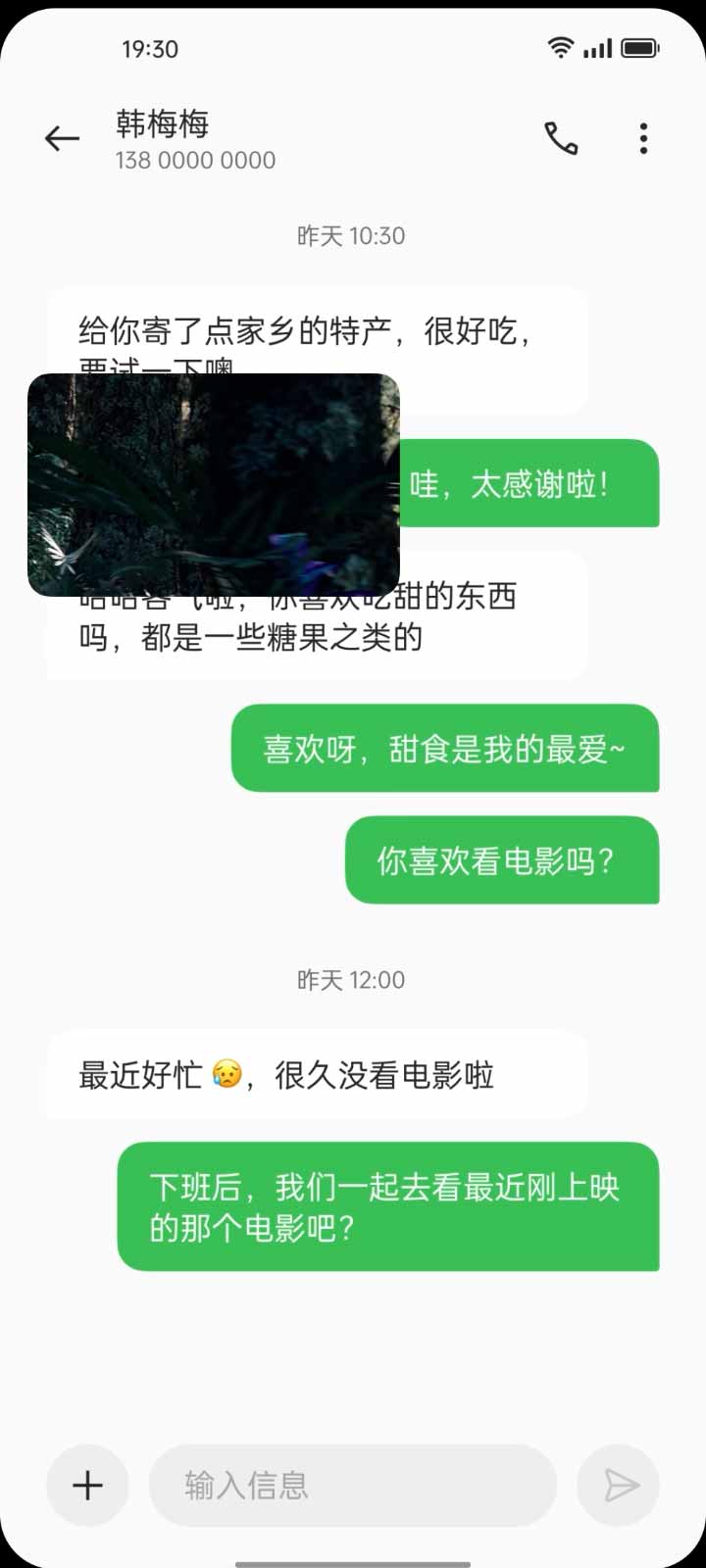Viewport: 706px width, 1568px height.
Task: Open the three-dot overflow menu
Action: [643, 139]
